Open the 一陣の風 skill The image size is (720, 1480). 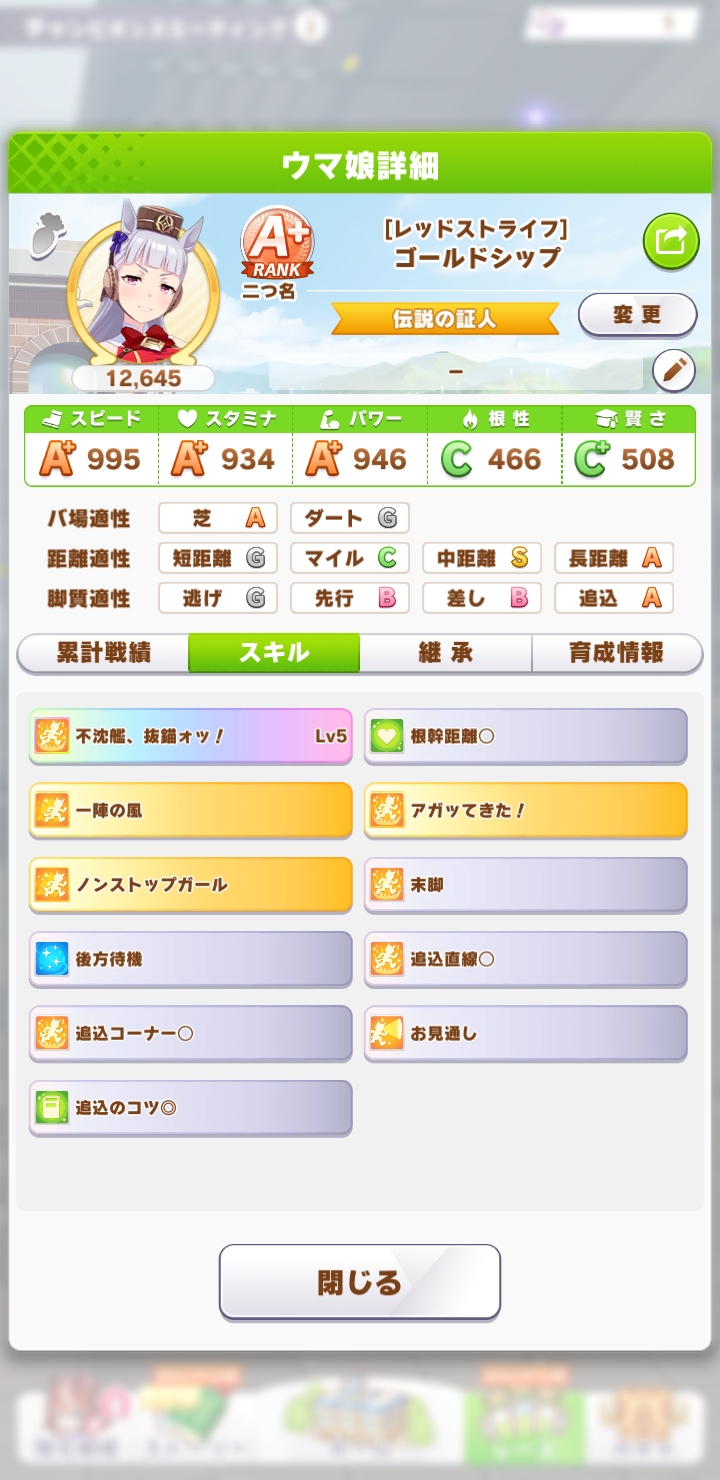190,811
